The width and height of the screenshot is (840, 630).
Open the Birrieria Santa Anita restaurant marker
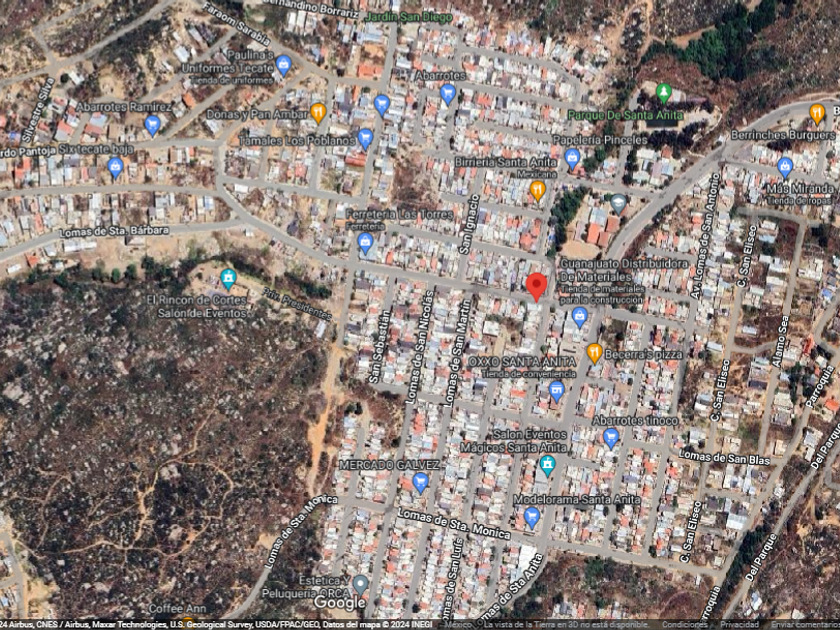[537, 191]
